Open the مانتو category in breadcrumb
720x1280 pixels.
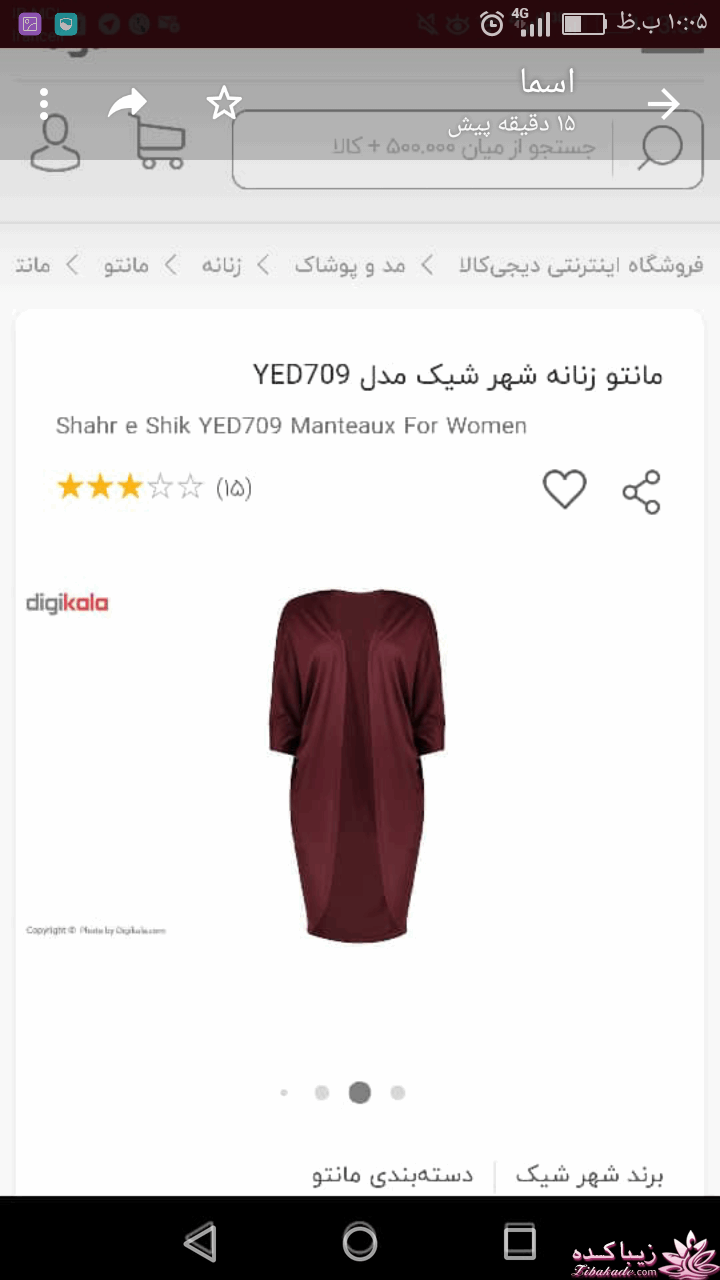(x=126, y=265)
